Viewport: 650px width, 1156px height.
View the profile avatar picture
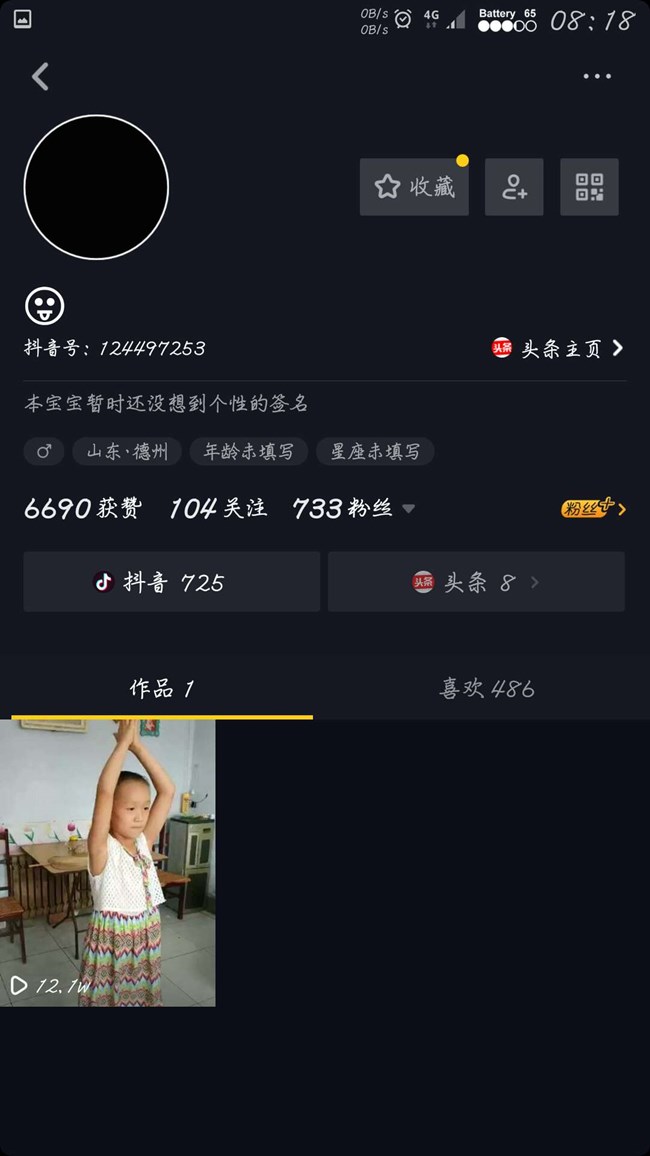[96, 187]
